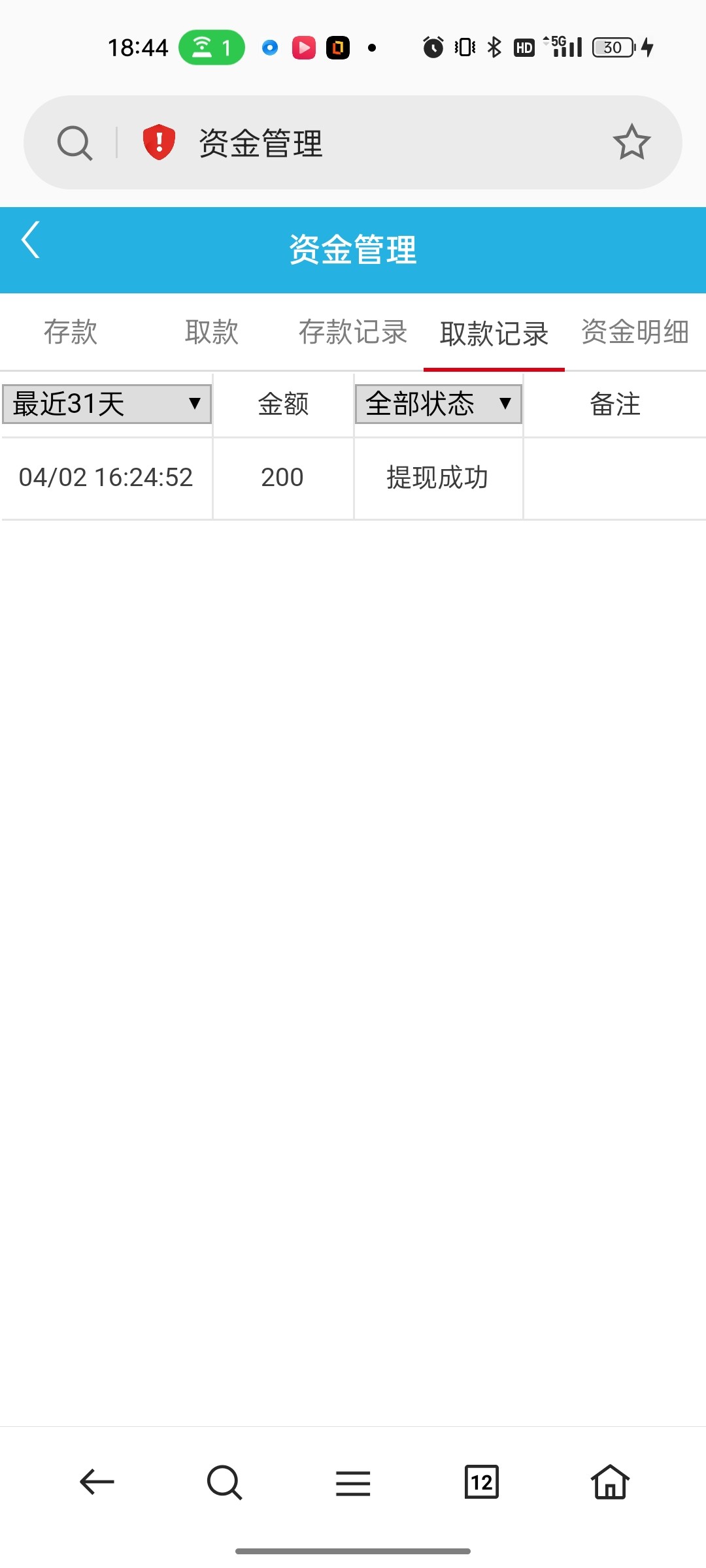
Task: Go back using the header arrow
Action: point(31,240)
